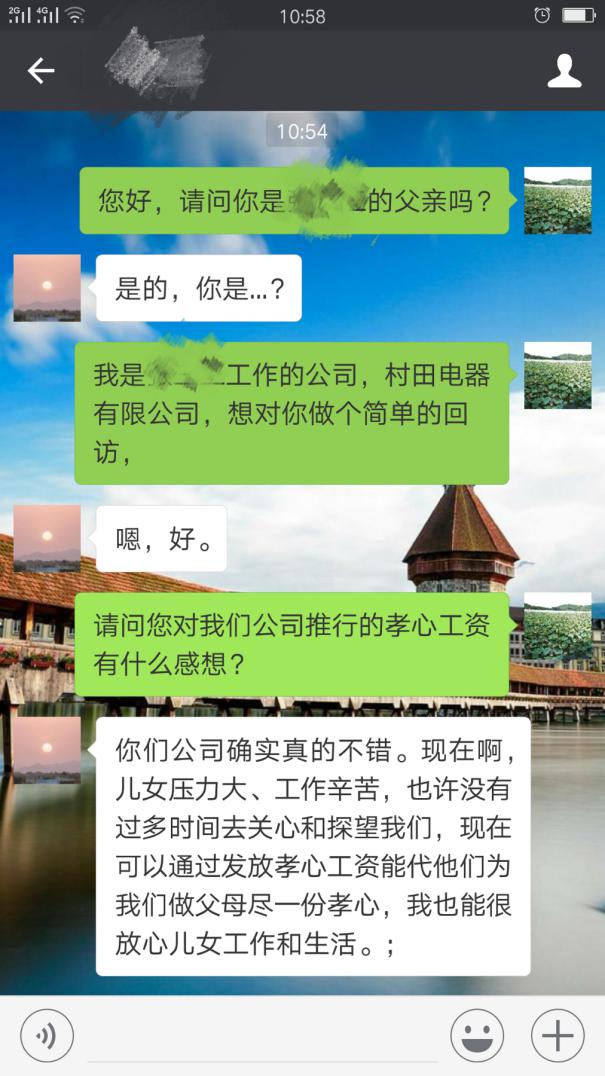Open sender's avatar beside '嗯，好。'
Image resolution: width=605 pixels, height=1076 pixels.
[x=47, y=538]
